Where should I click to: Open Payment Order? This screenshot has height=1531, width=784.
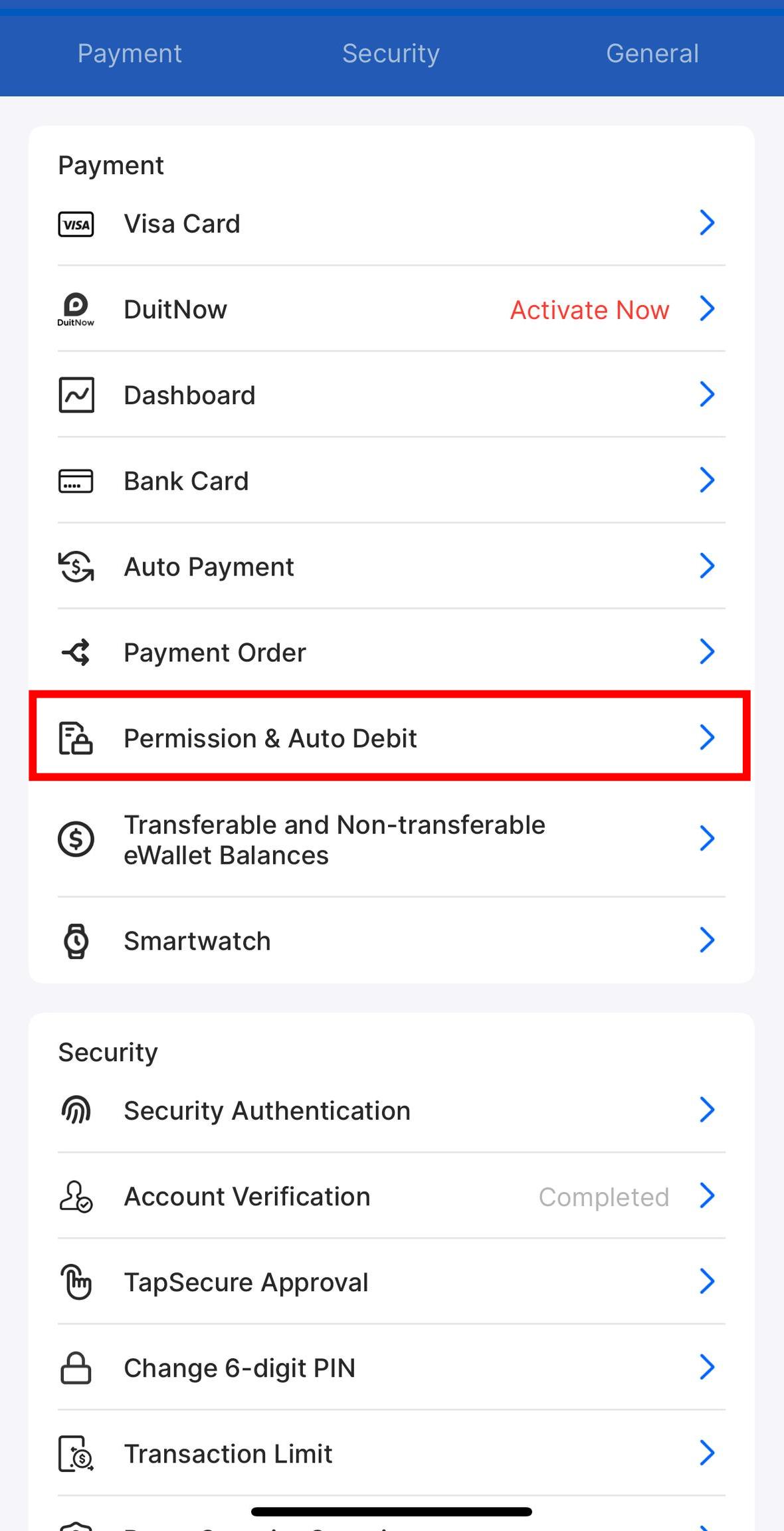coord(391,653)
